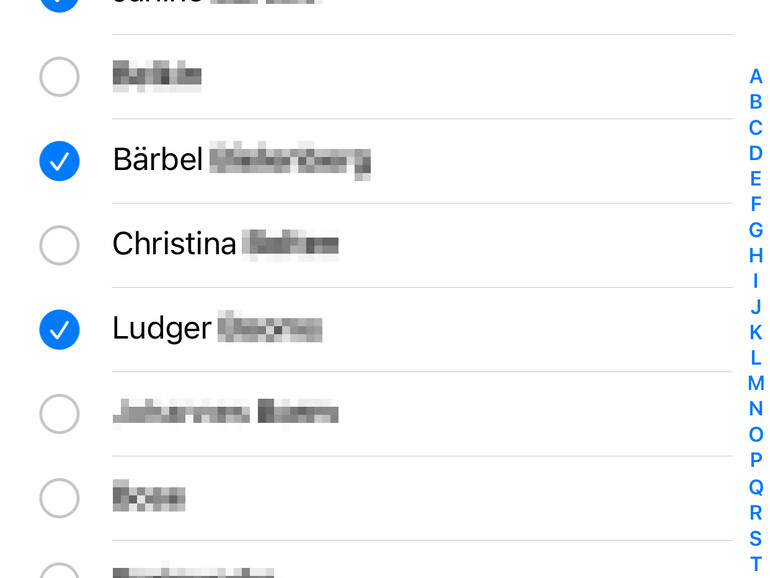
Task: Jump to letter H in index
Action: [756, 255]
